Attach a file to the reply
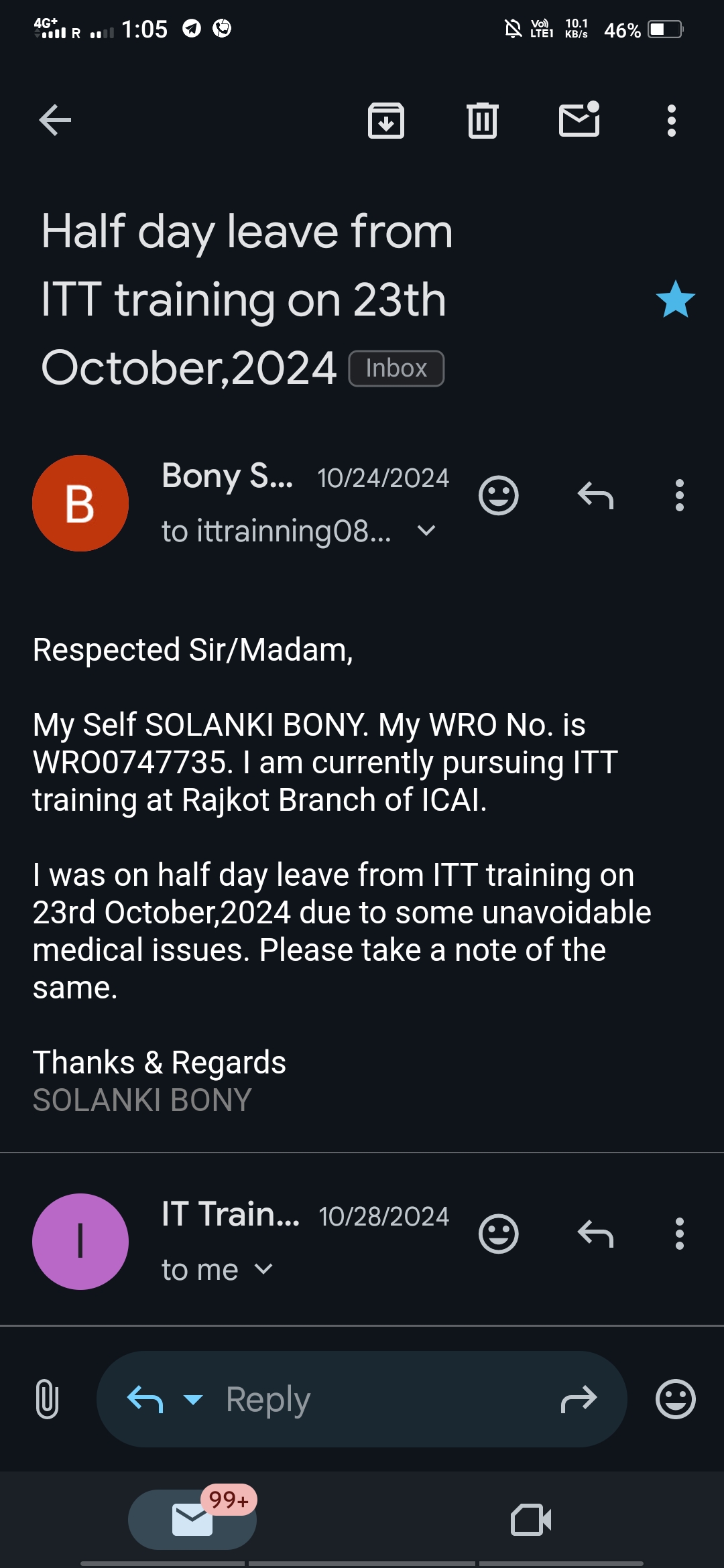 pos(47,1399)
